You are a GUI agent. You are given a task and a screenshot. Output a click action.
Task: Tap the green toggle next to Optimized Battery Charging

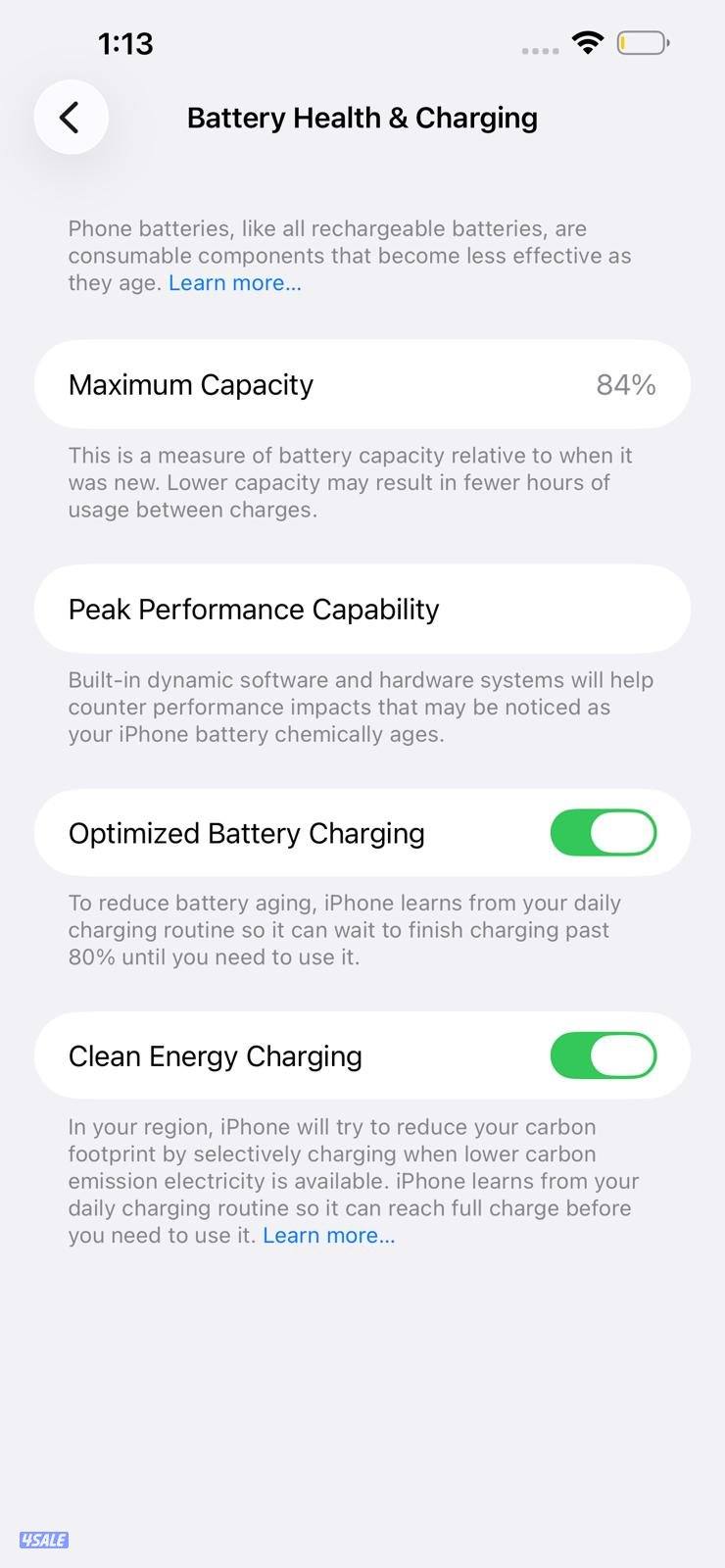(x=603, y=832)
